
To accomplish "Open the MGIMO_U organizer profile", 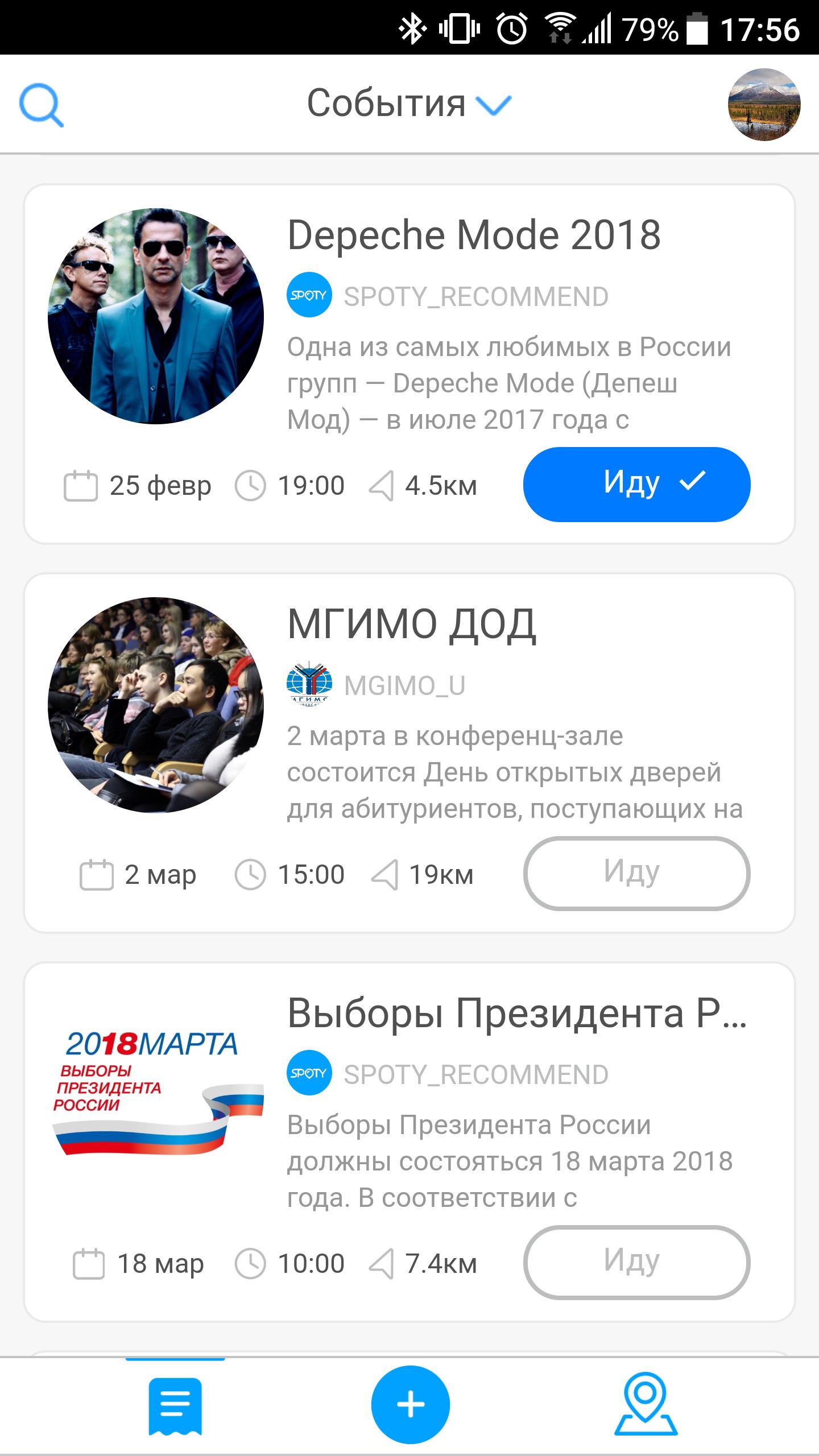I will click(404, 685).
